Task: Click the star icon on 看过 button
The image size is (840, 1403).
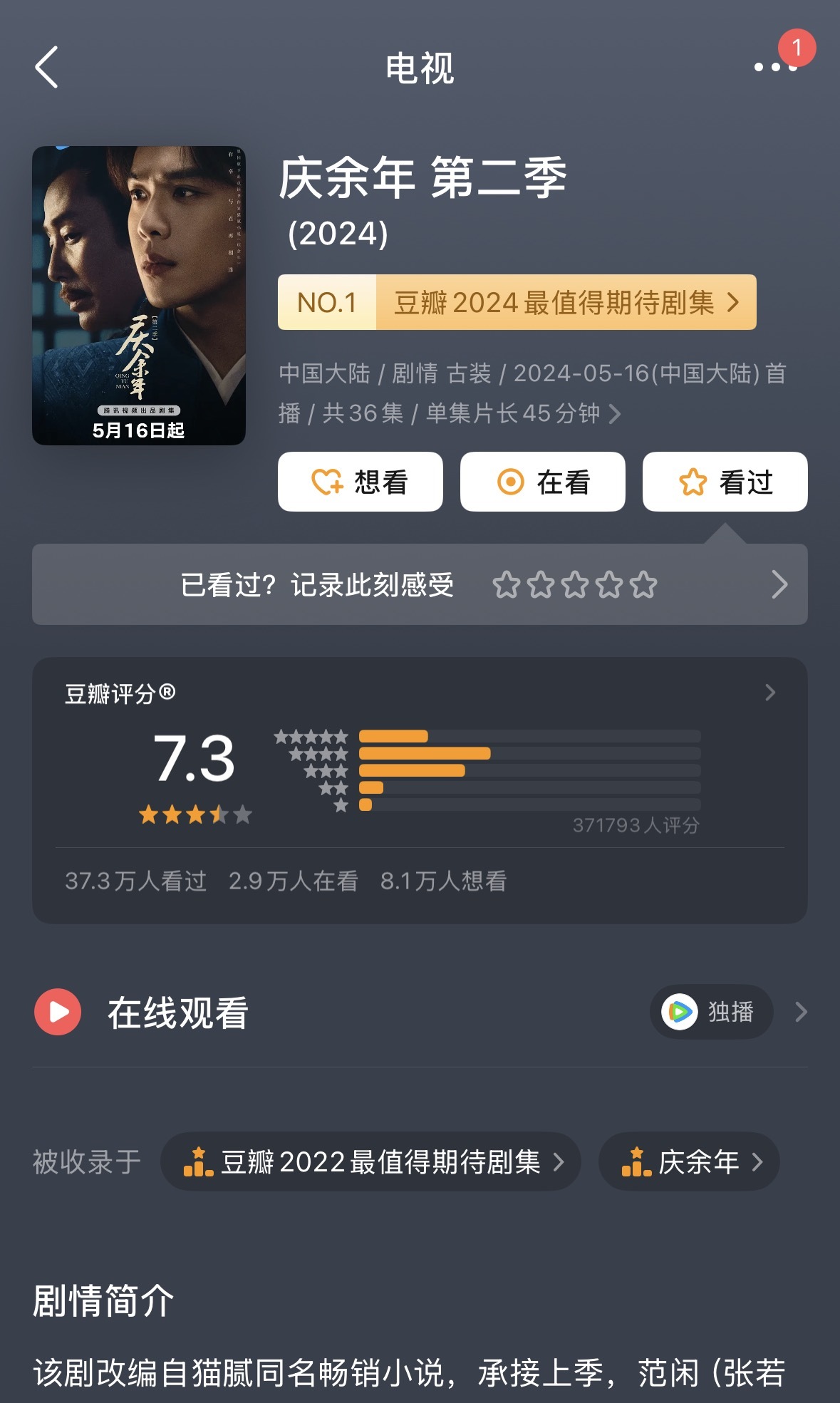Action: 693,482
